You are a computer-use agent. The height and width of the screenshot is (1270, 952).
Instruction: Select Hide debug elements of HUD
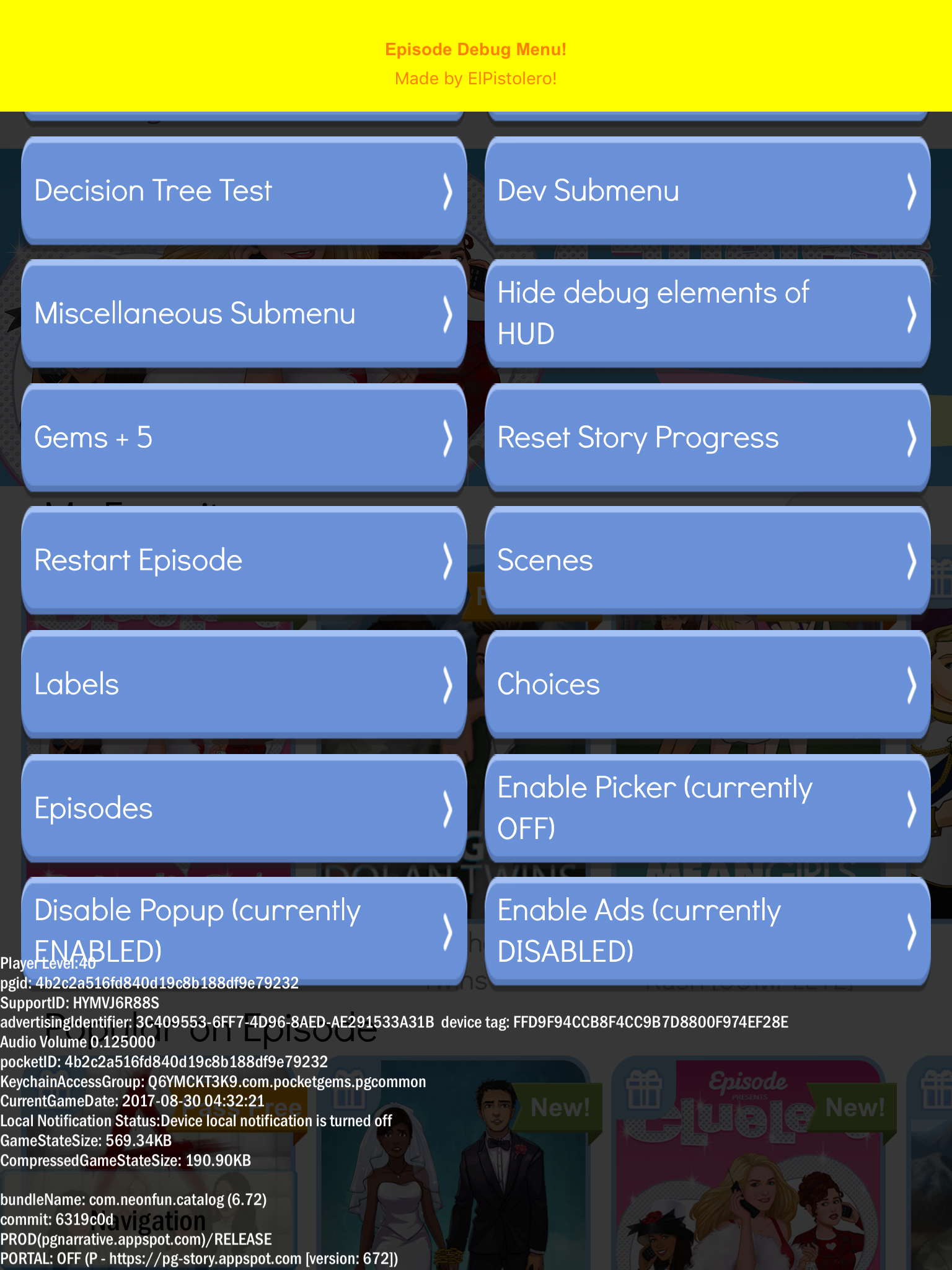[x=707, y=313]
